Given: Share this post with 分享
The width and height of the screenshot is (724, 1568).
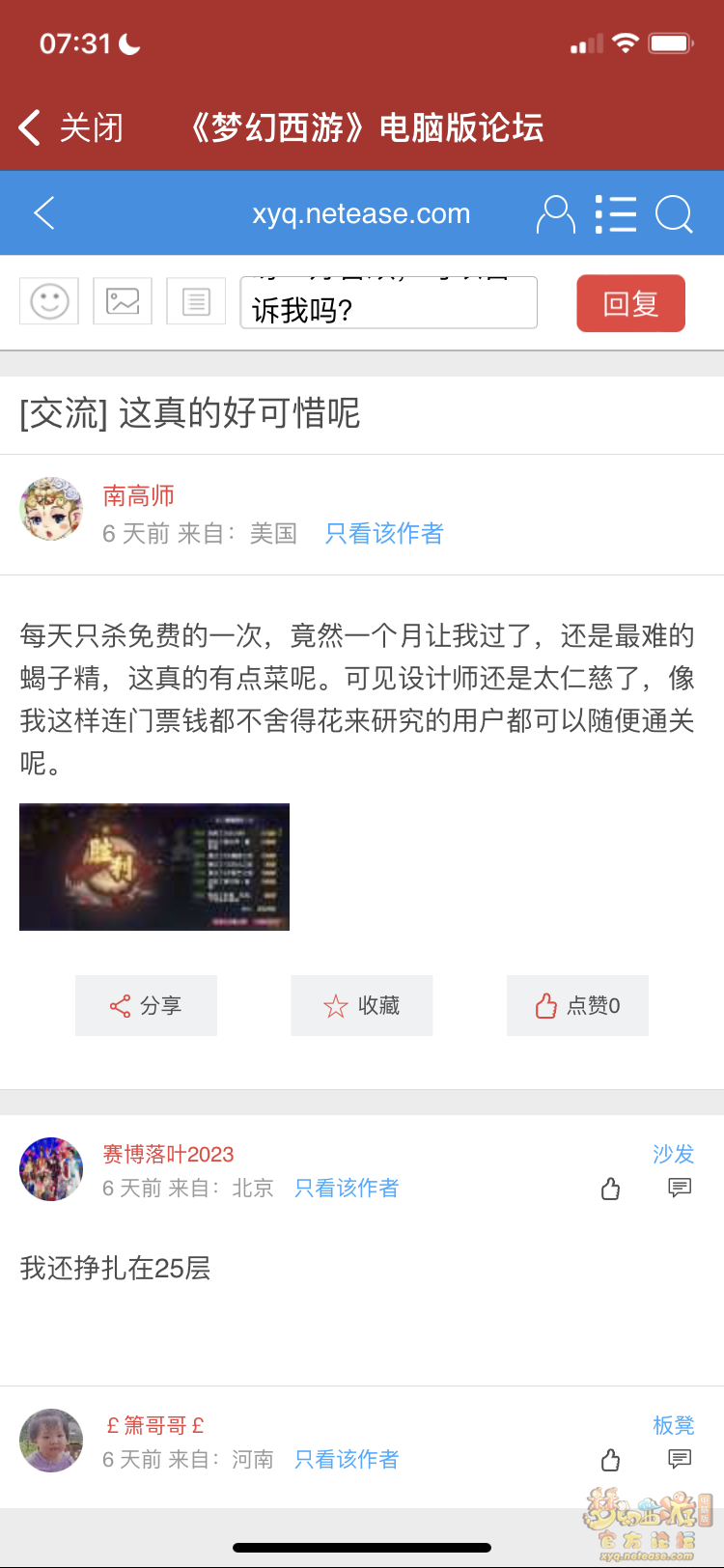Looking at the screenshot, I should pyautogui.click(x=146, y=1005).
